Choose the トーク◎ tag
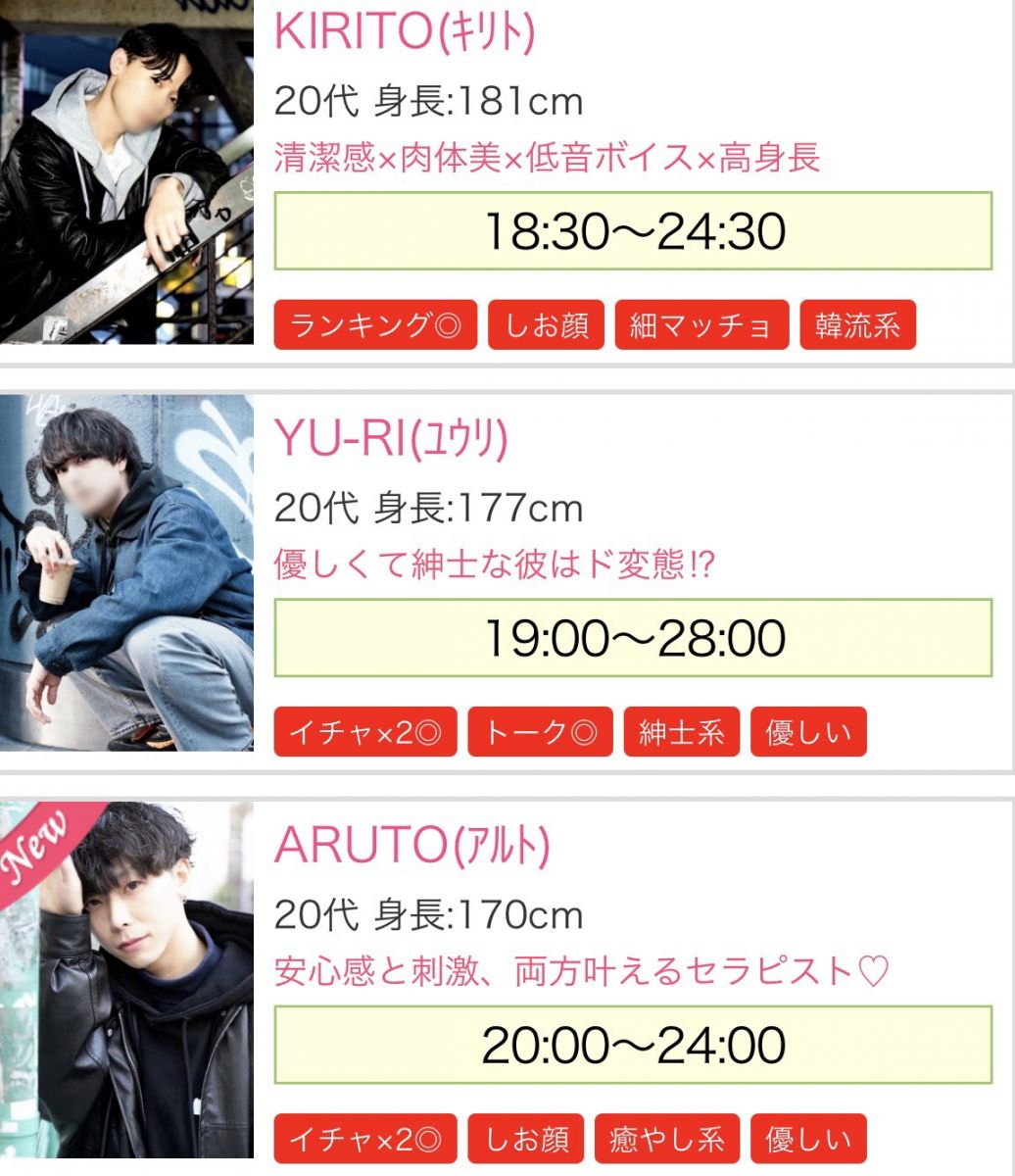This screenshot has width=1015, height=1176. (x=540, y=732)
